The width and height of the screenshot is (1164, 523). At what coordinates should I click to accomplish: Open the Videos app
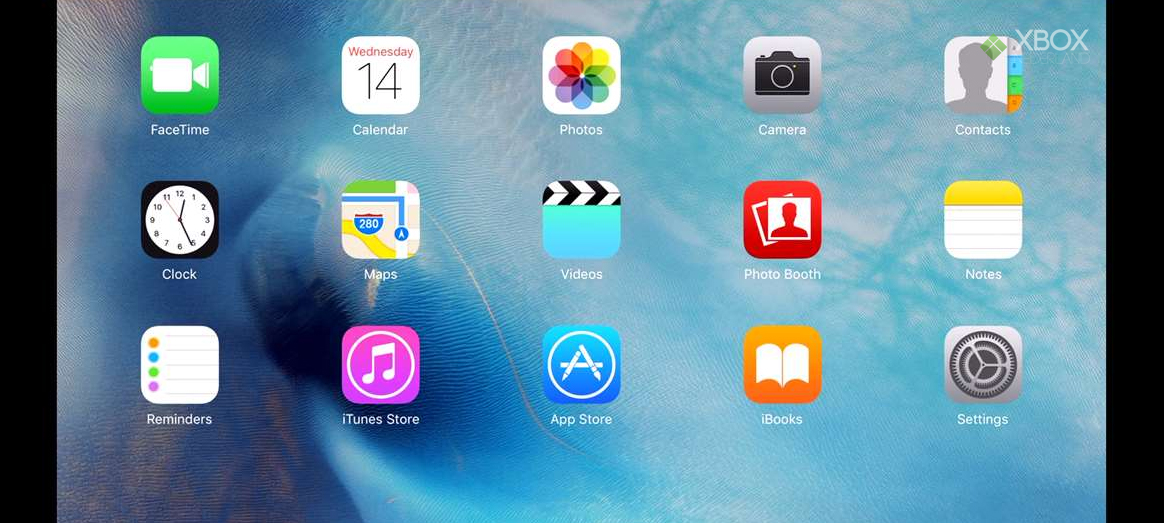click(581, 220)
